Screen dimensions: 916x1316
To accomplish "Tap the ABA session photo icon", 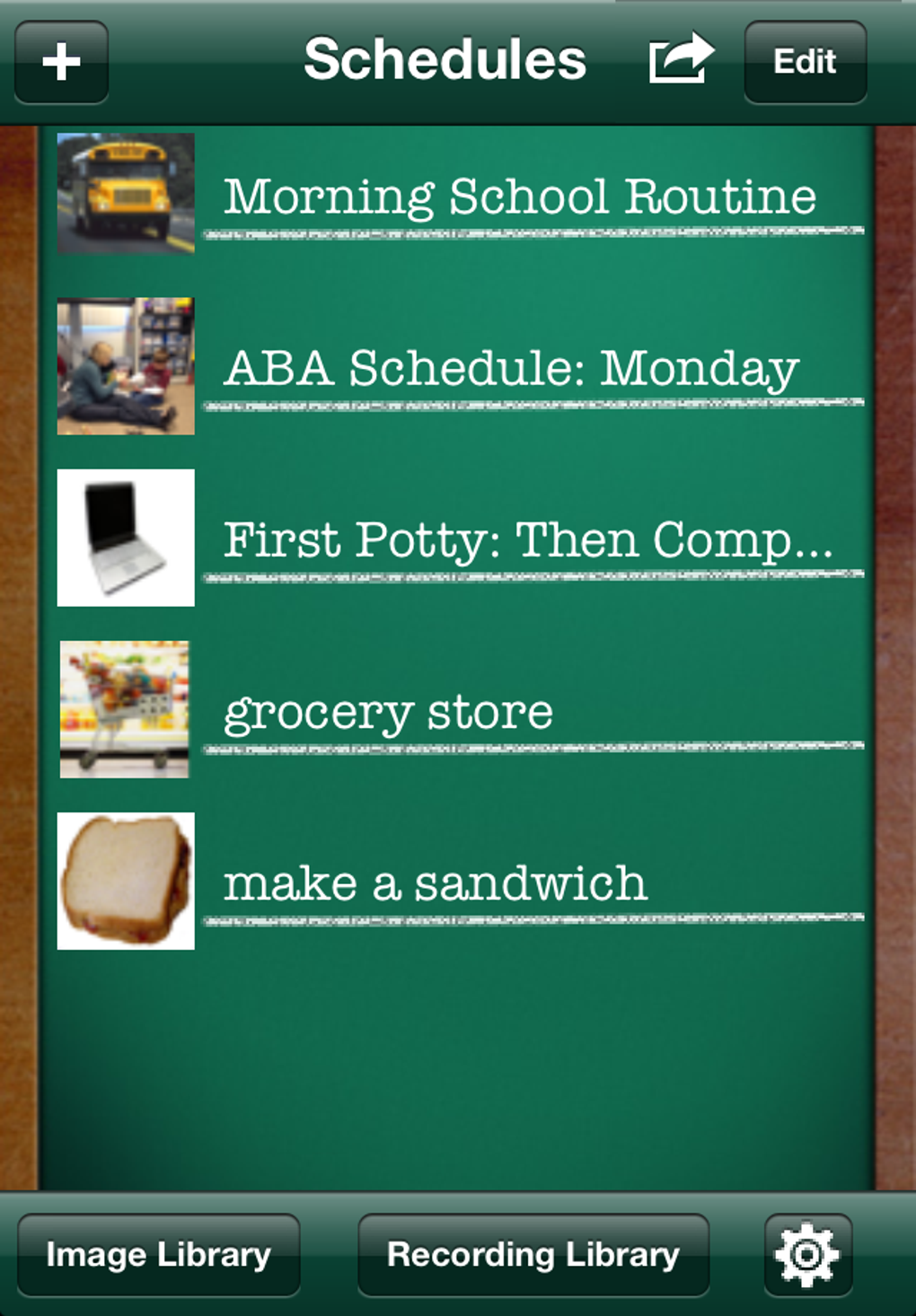I will click(125, 364).
